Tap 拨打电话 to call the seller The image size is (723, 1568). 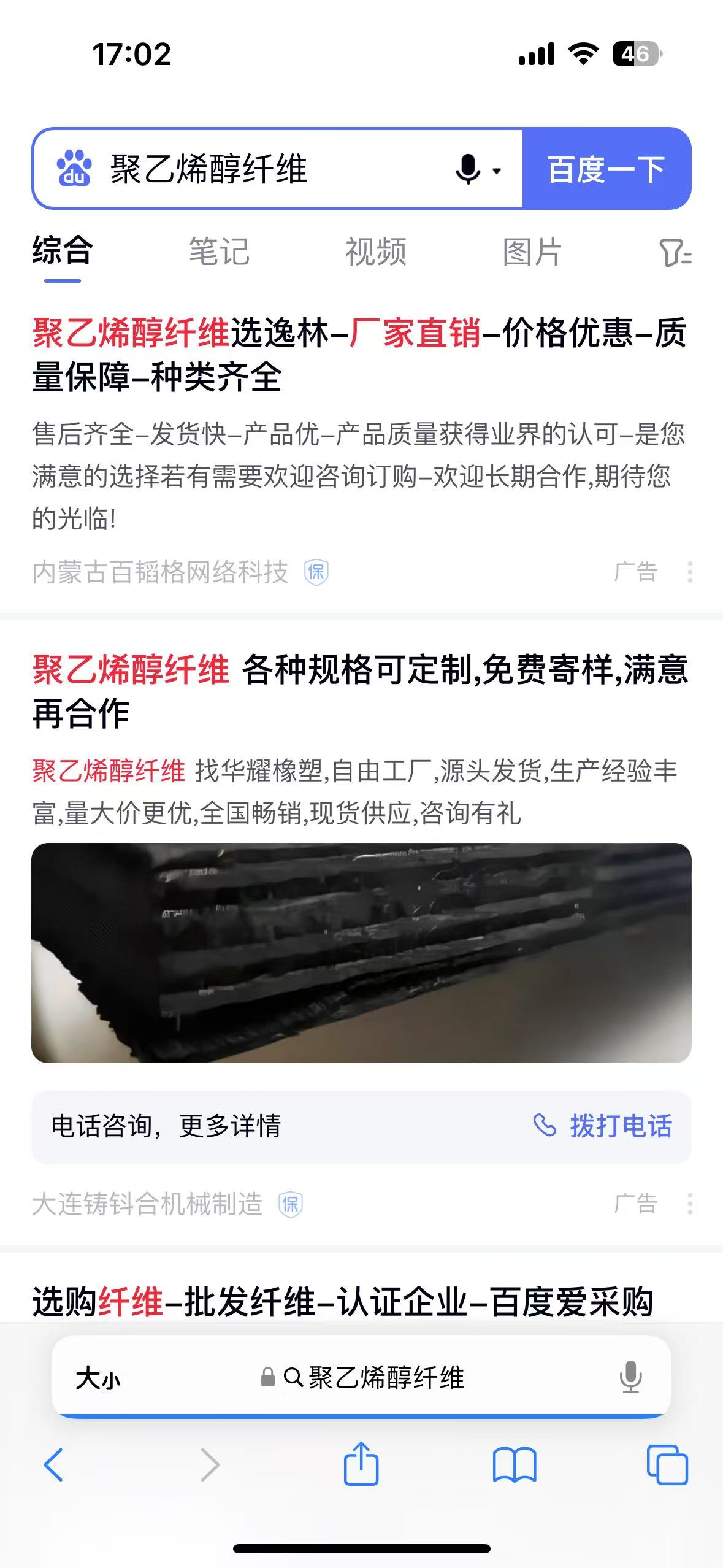(x=604, y=1126)
